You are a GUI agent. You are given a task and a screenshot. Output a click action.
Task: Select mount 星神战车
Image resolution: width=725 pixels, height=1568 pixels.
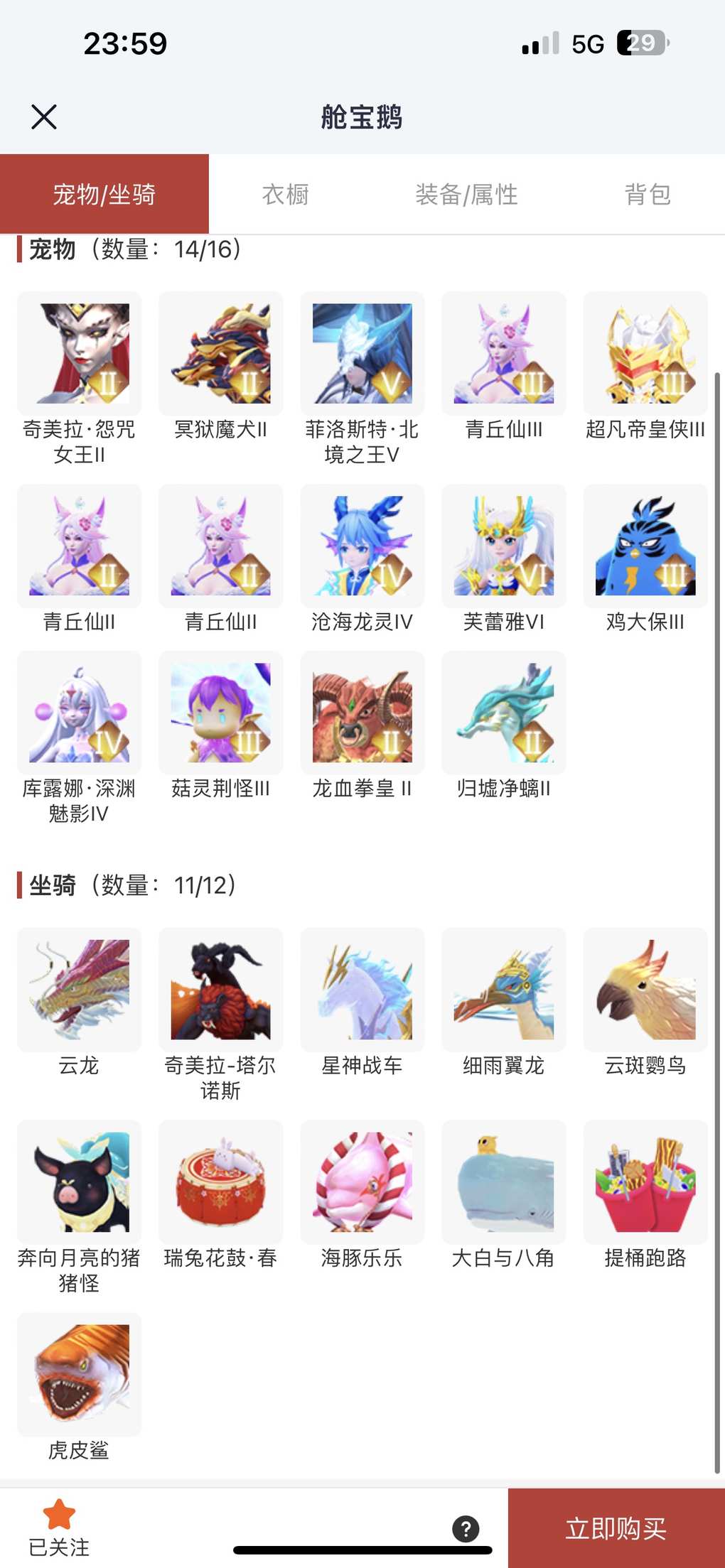click(x=362, y=990)
